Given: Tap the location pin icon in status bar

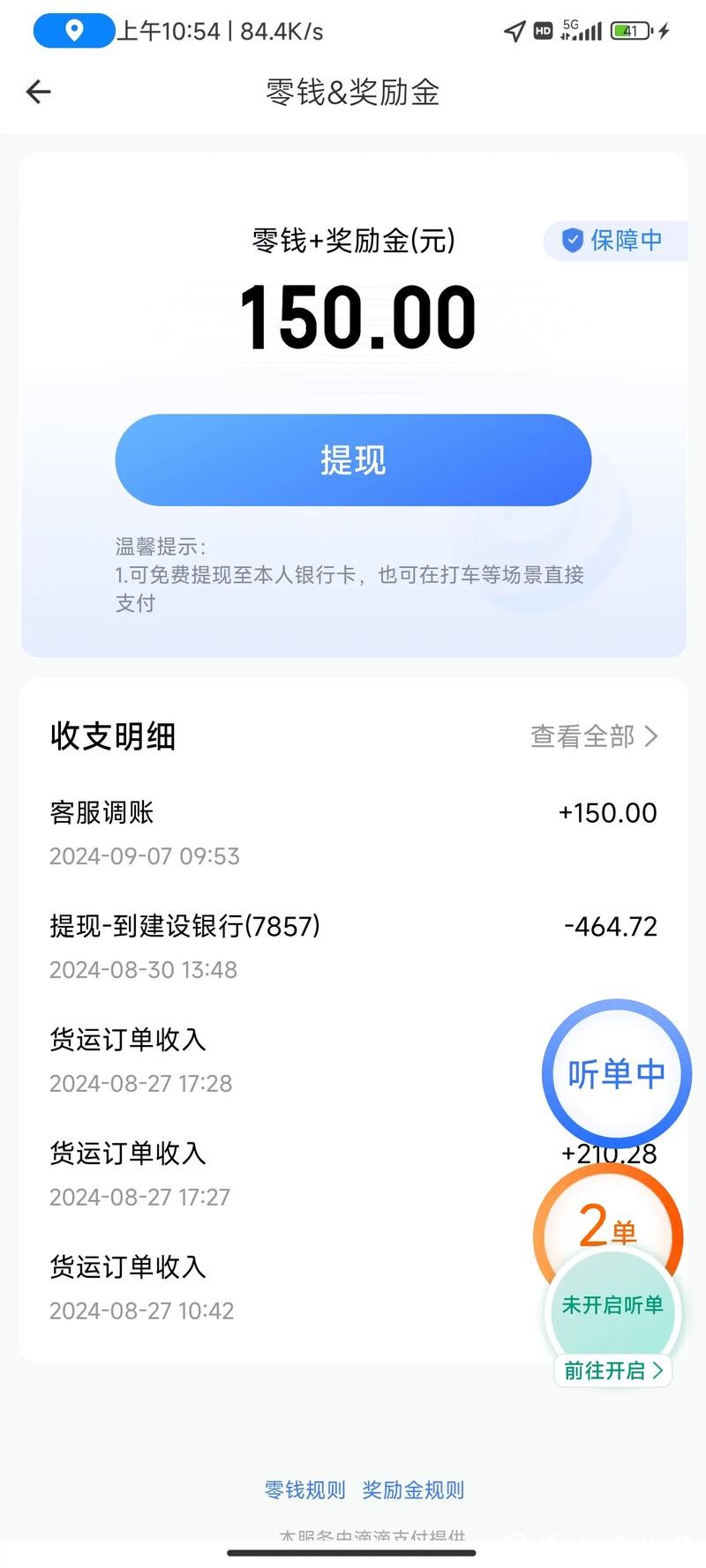Looking at the screenshot, I should [72, 30].
